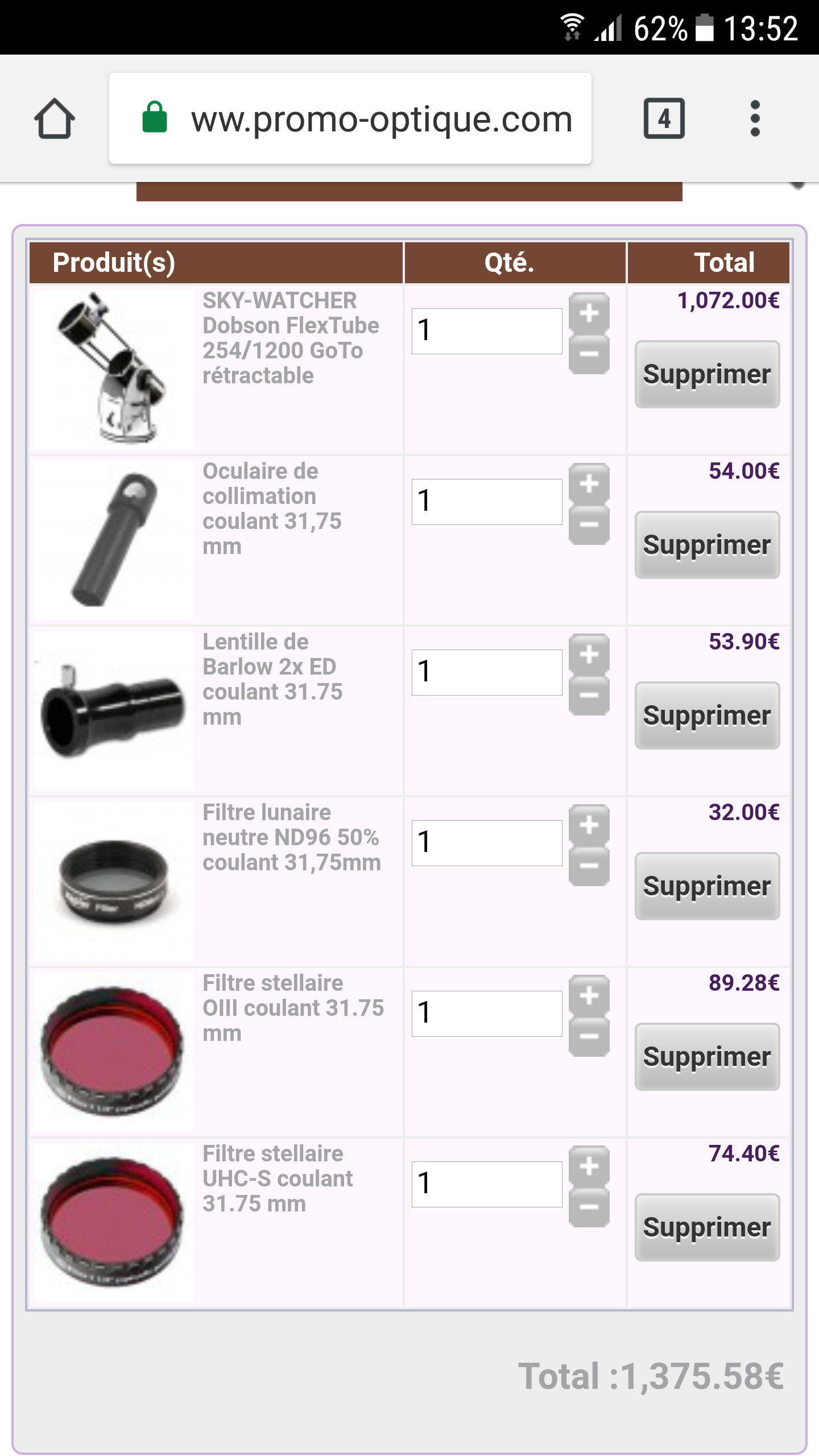
Task: Remove Filtre lunaire neutre ND96 from cart
Action: tap(707, 886)
